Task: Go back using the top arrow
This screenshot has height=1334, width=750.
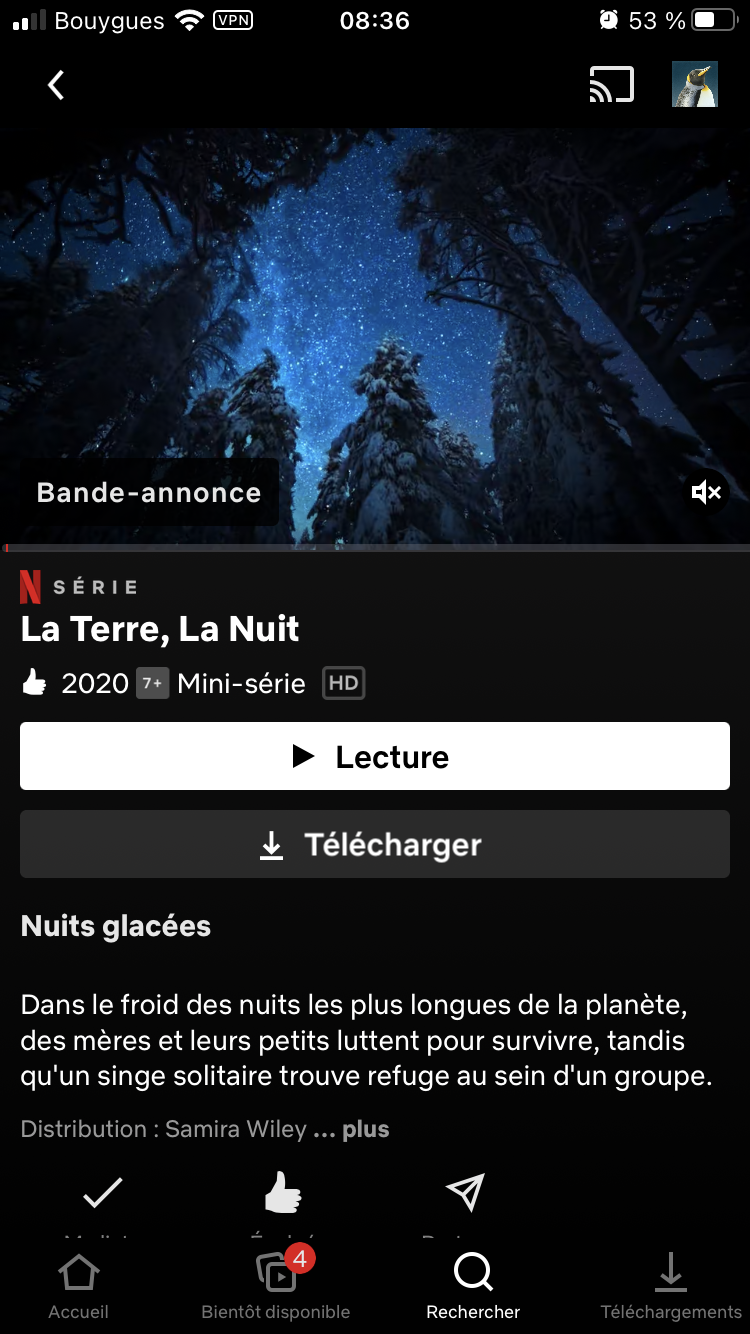Action: pos(57,85)
